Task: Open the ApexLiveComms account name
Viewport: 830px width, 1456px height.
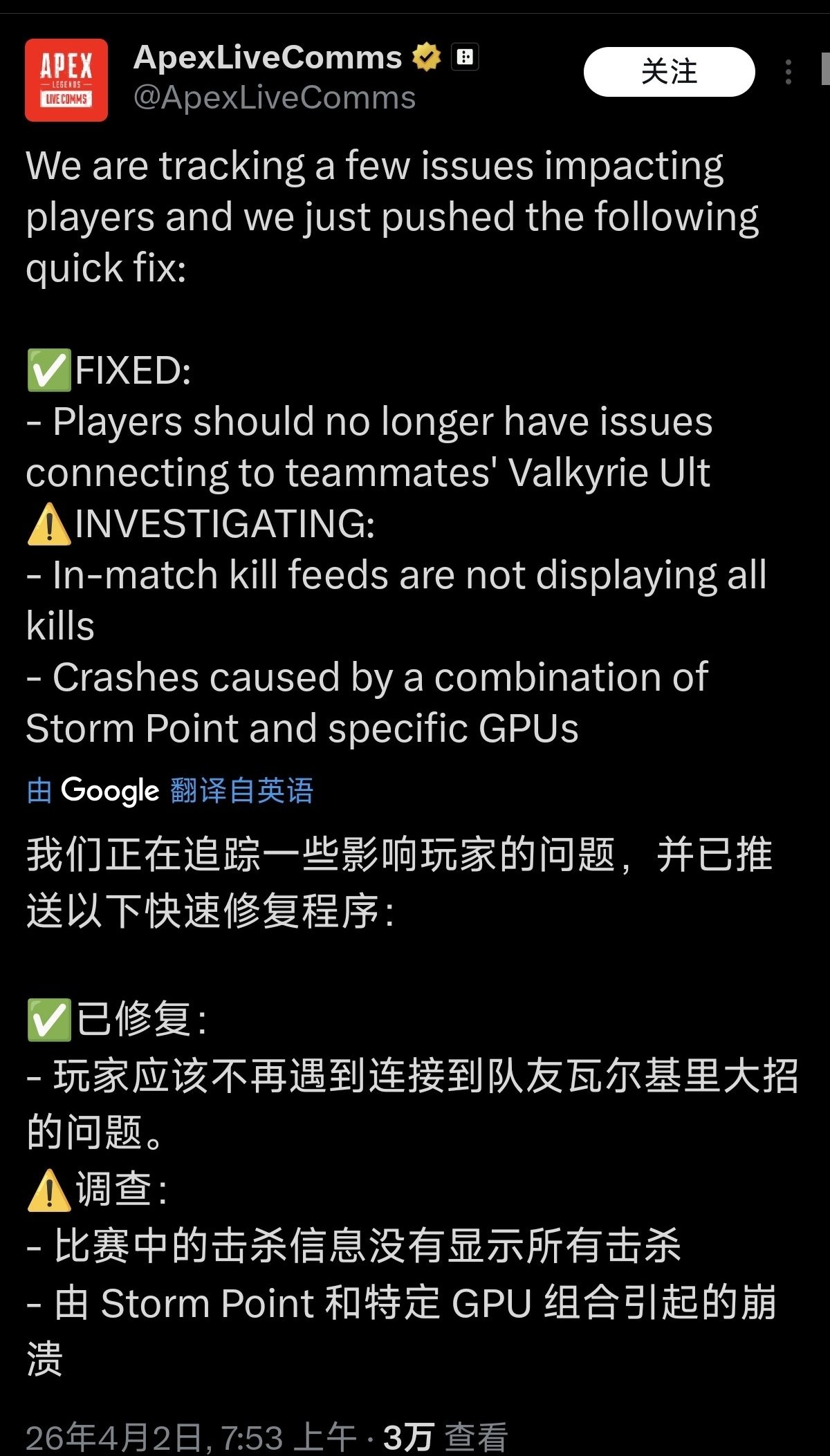Action: pos(267,57)
